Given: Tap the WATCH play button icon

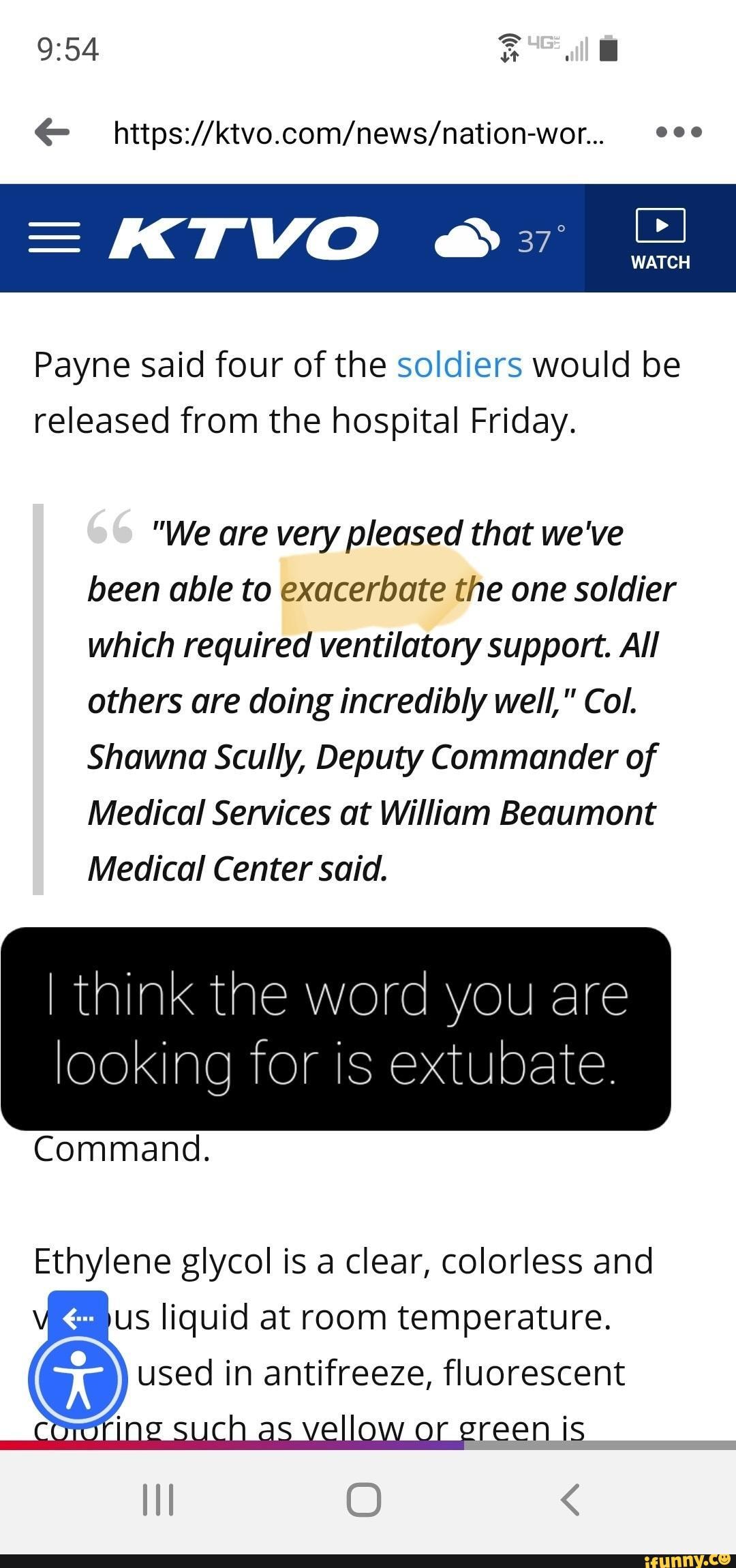Looking at the screenshot, I should coord(659,226).
